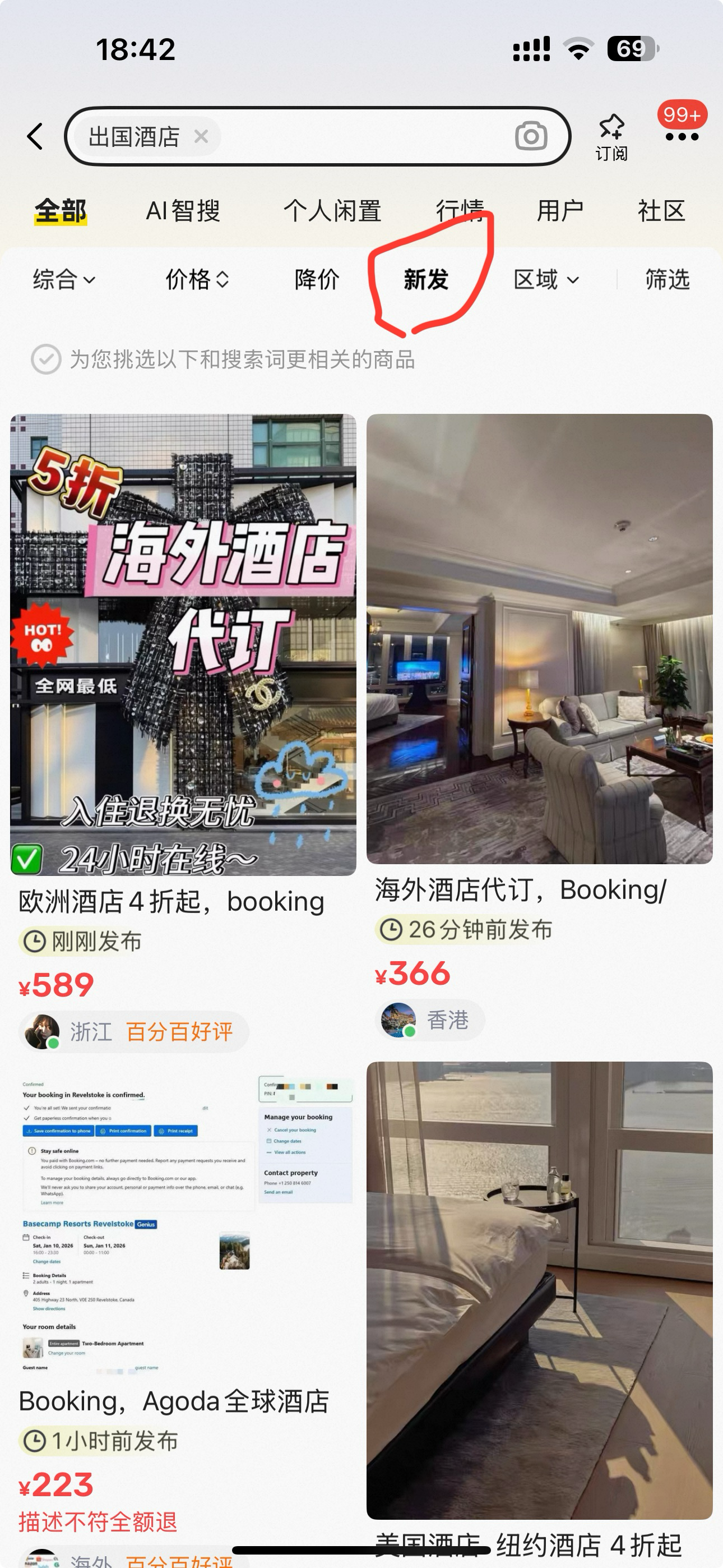Expand the 综合 sort dropdown

(x=64, y=280)
